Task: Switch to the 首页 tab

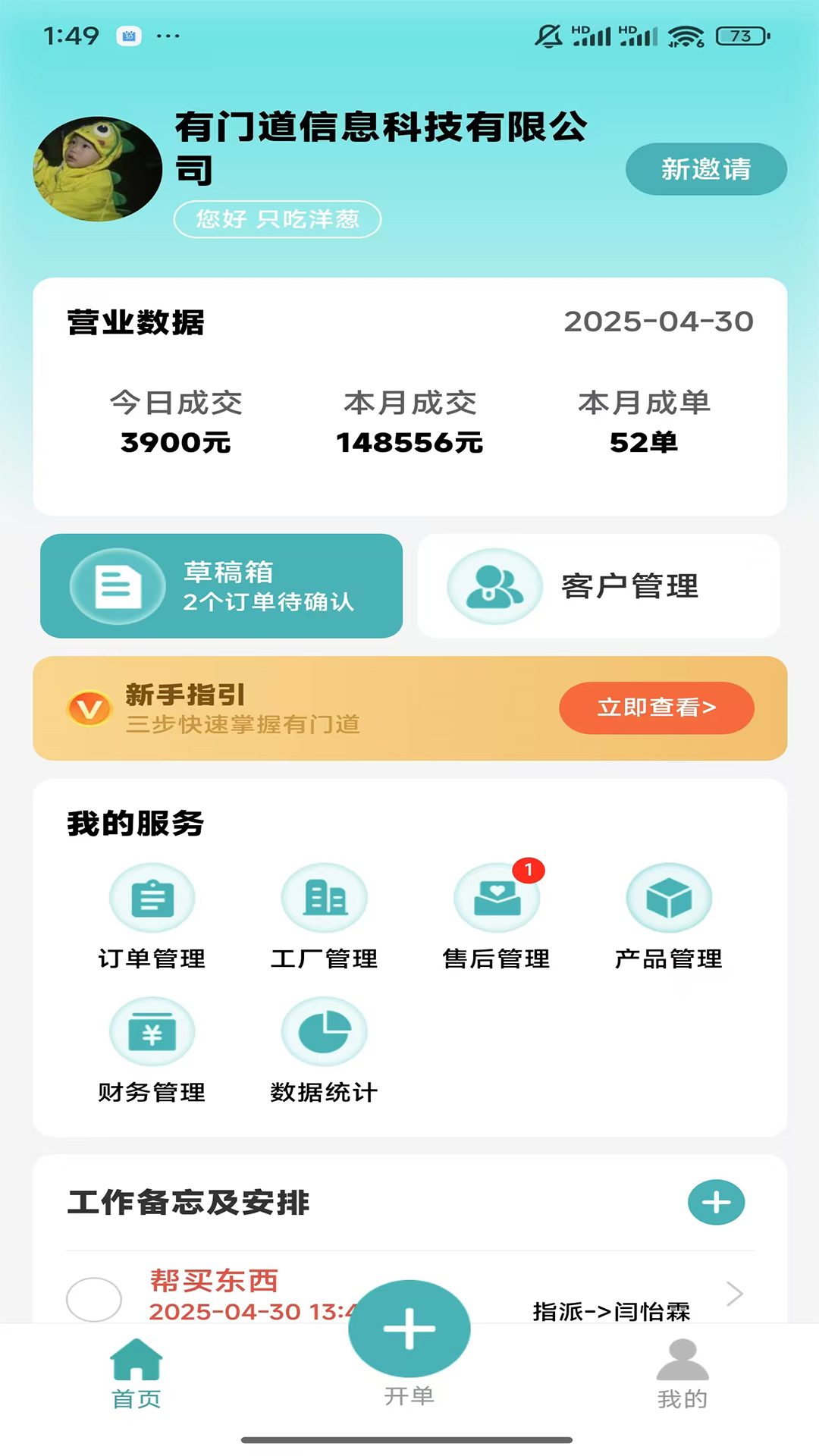Action: pyautogui.click(x=136, y=1373)
